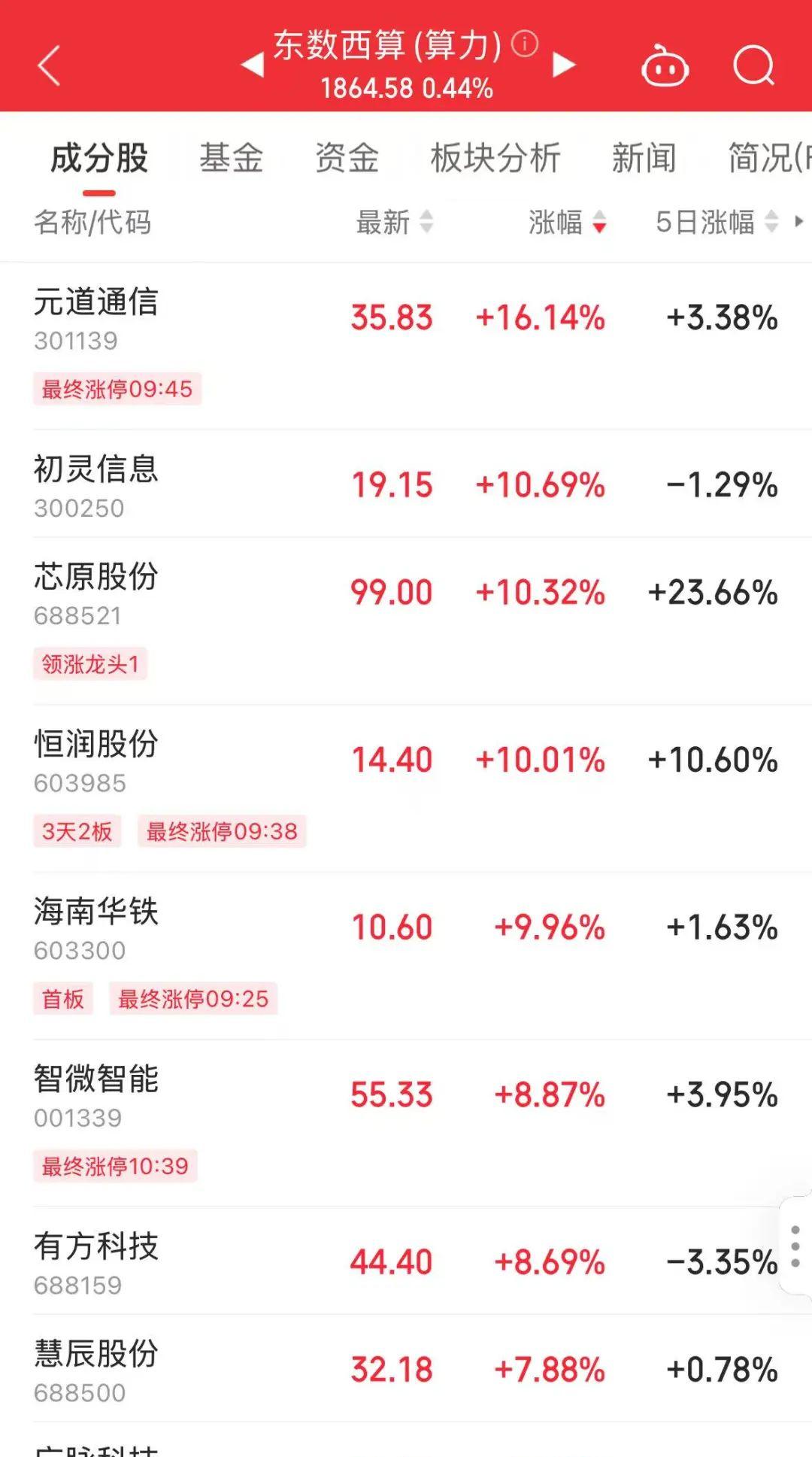Open the 首板 tag under 海南华铁
The height and width of the screenshot is (1457, 812).
click(63, 999)
